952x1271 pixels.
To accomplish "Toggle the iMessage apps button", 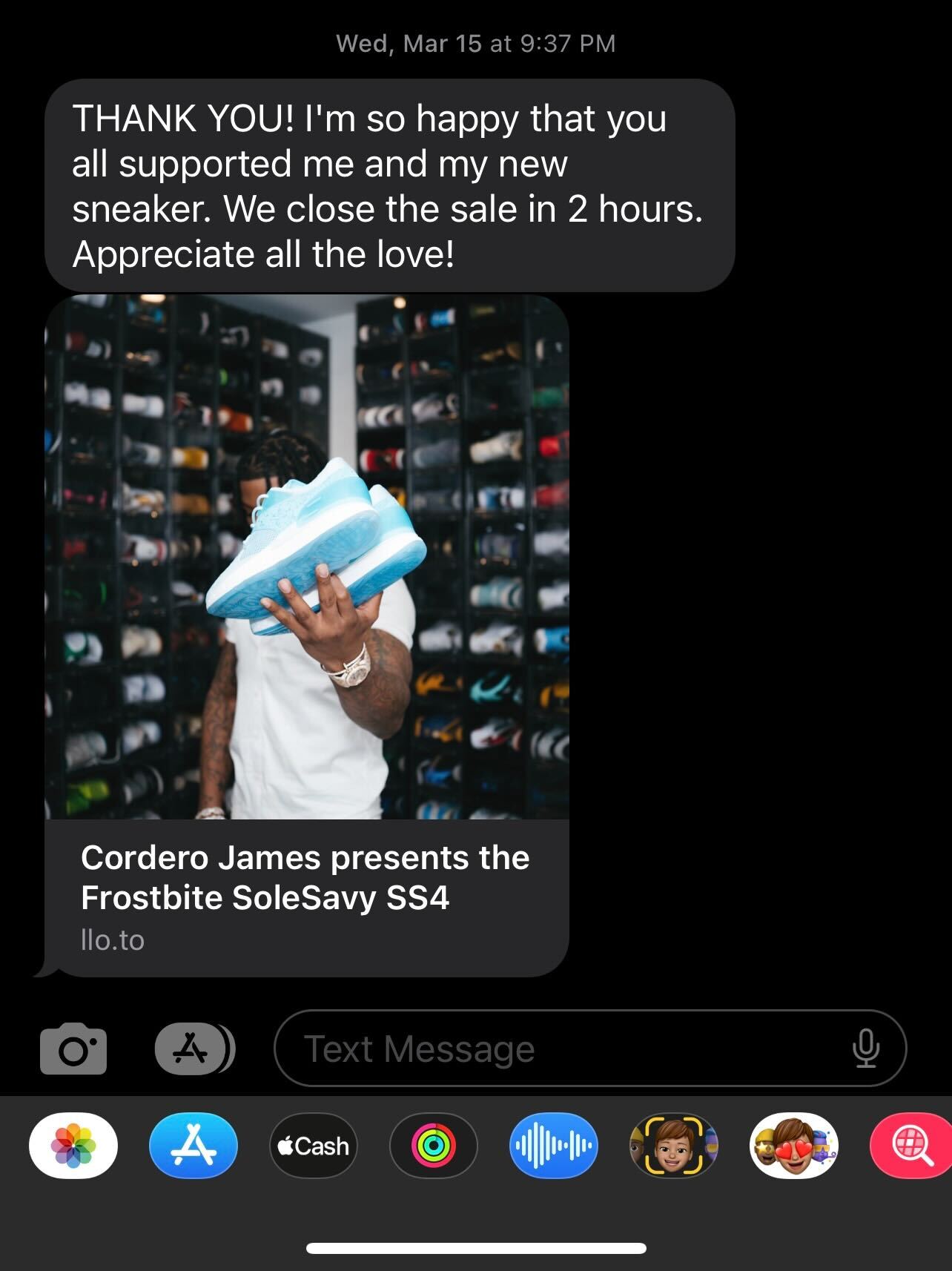I will (x=194, y=1049).
